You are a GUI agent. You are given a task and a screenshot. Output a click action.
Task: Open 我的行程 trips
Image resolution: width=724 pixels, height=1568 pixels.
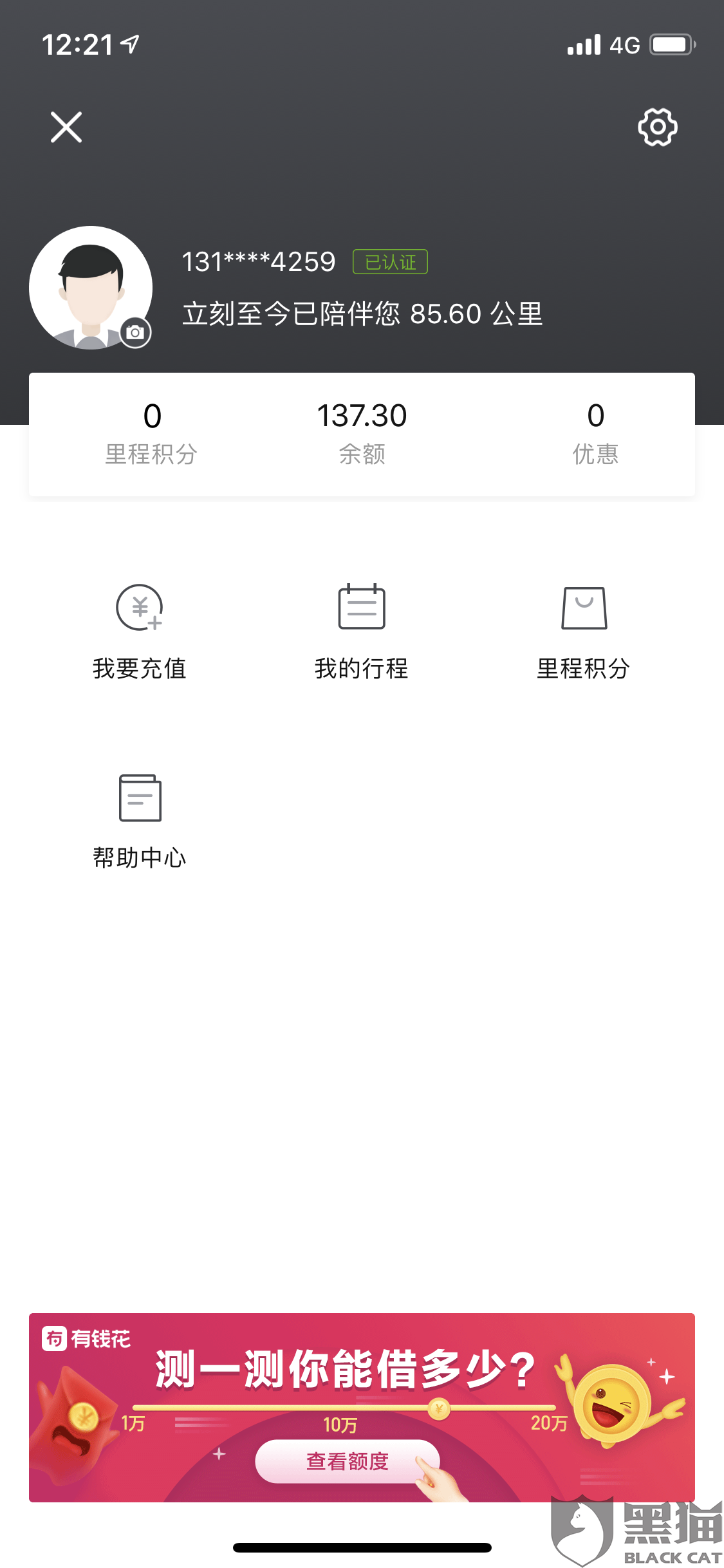(362, 632)
